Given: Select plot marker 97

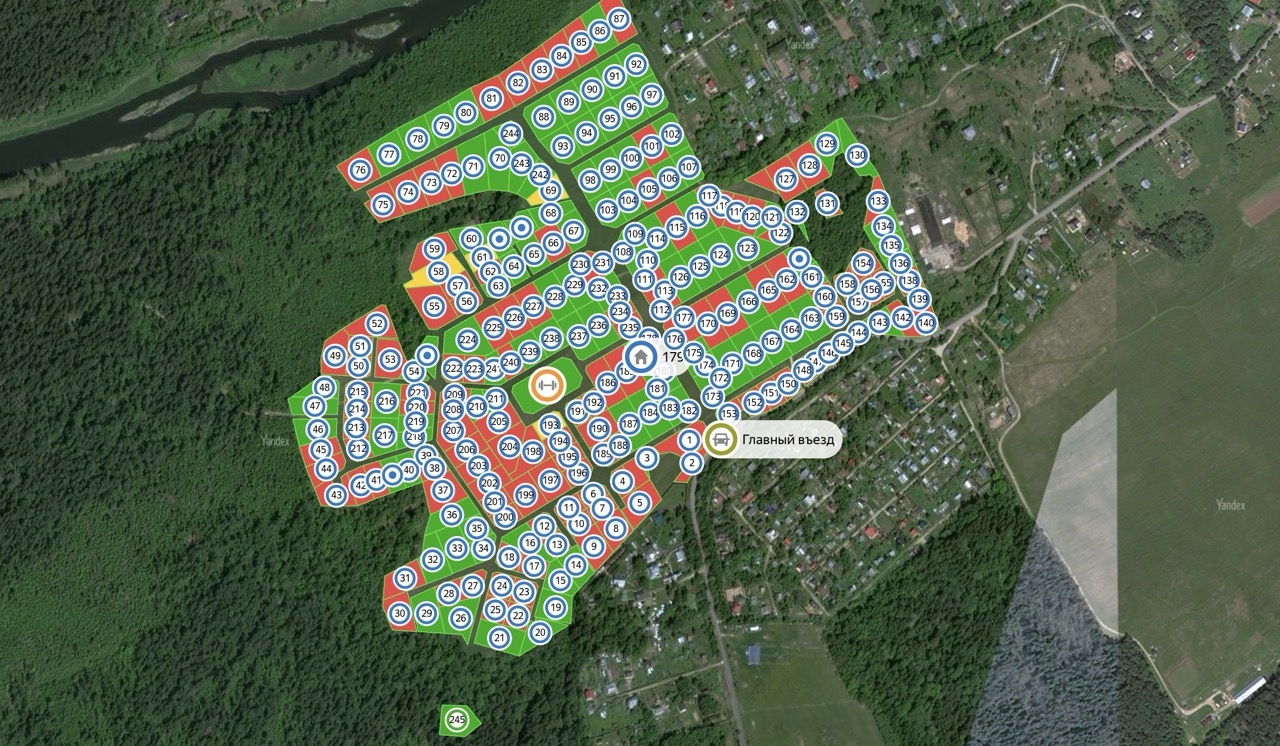Looking at the screenshot, I should (652, 95).
